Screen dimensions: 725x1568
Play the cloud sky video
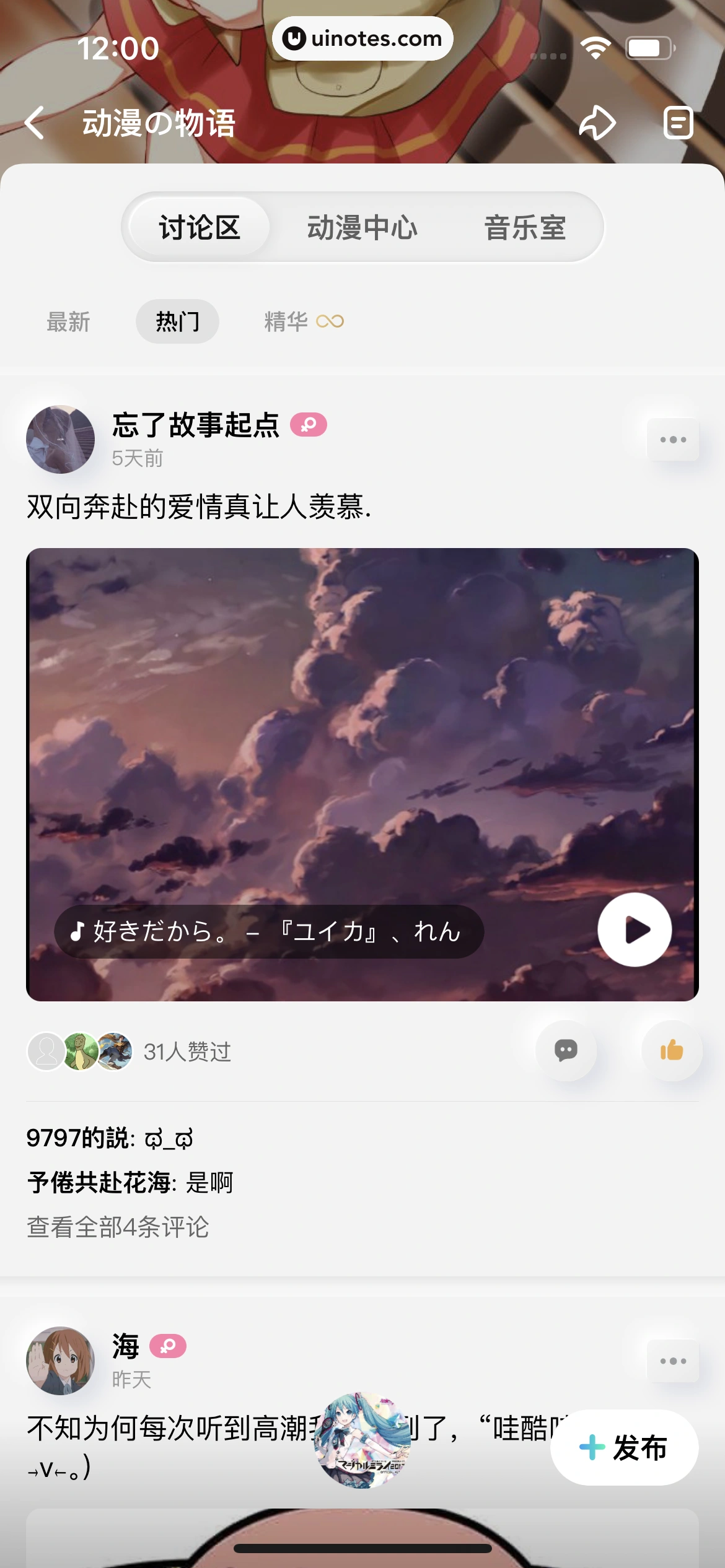pos(634,930)
